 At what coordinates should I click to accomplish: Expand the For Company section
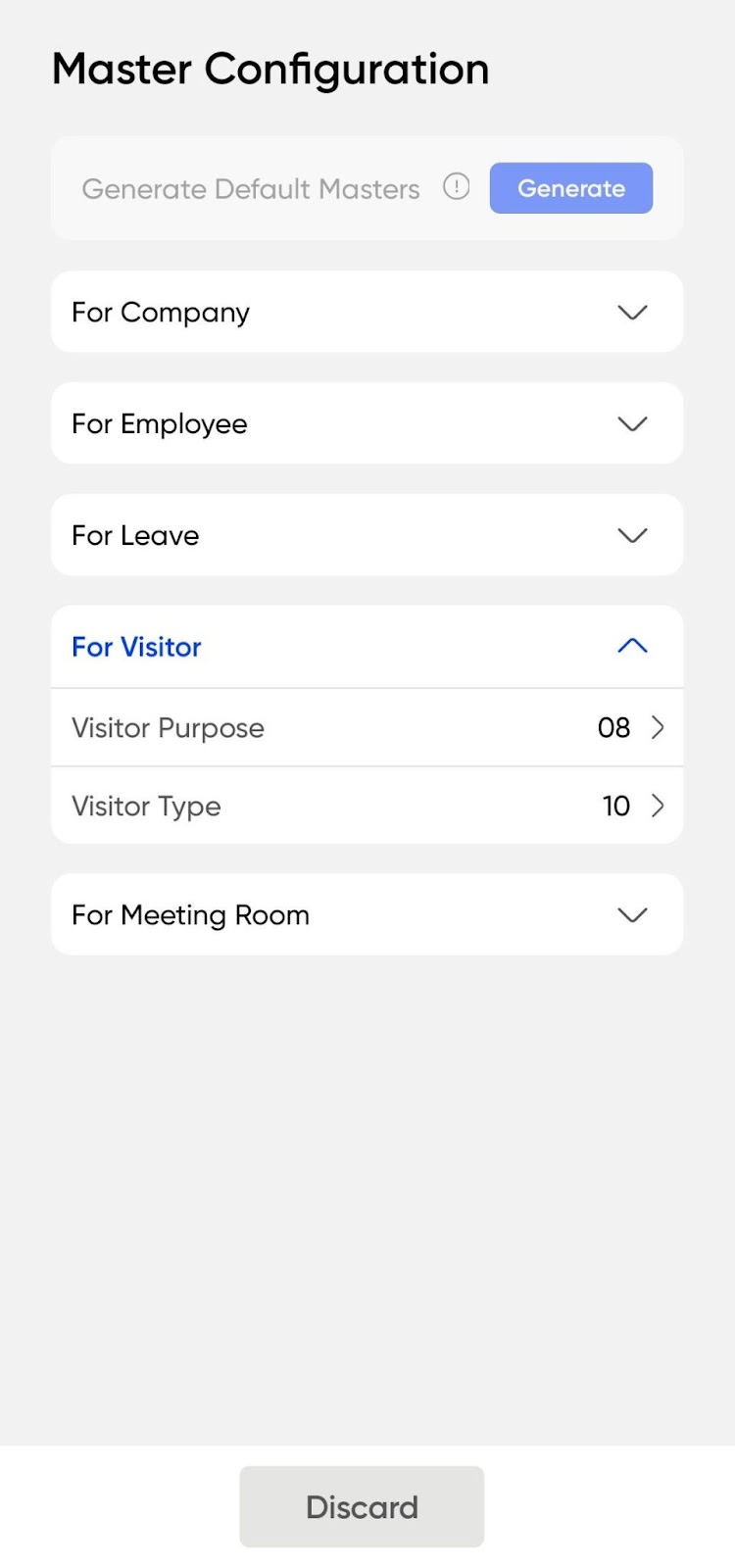367,312
